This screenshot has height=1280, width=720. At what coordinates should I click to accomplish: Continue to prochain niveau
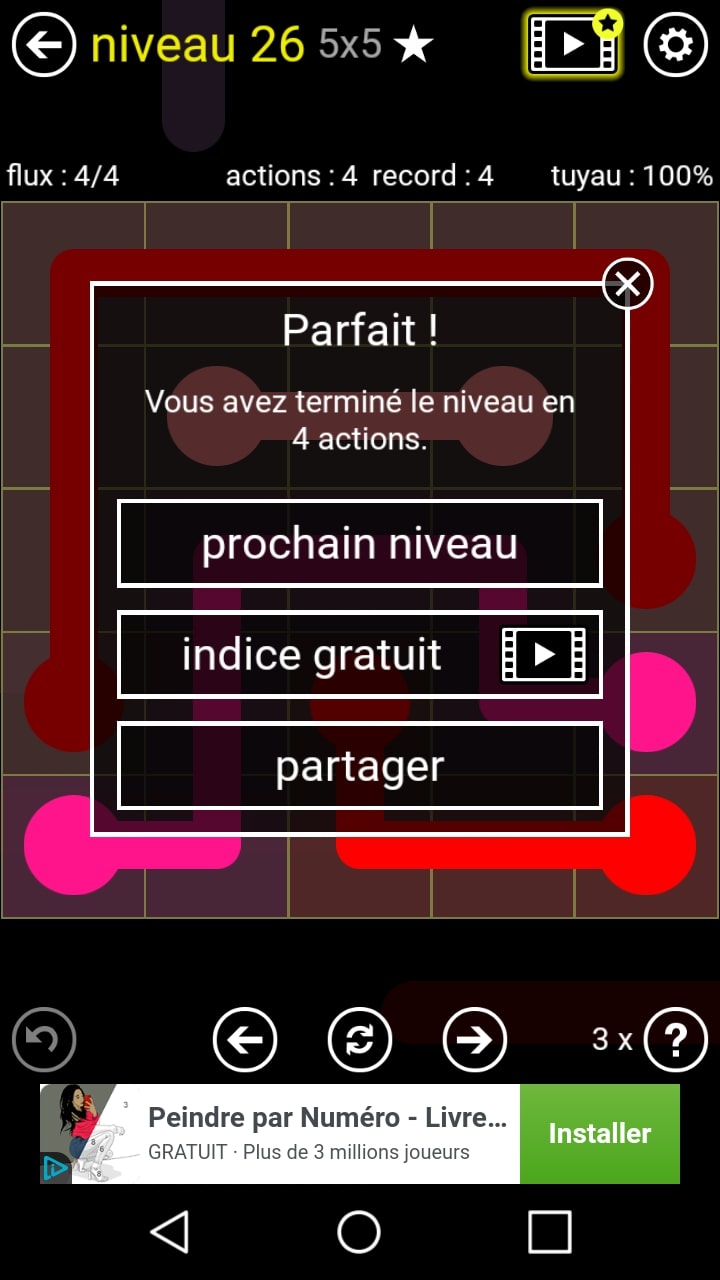click(360, 544)
